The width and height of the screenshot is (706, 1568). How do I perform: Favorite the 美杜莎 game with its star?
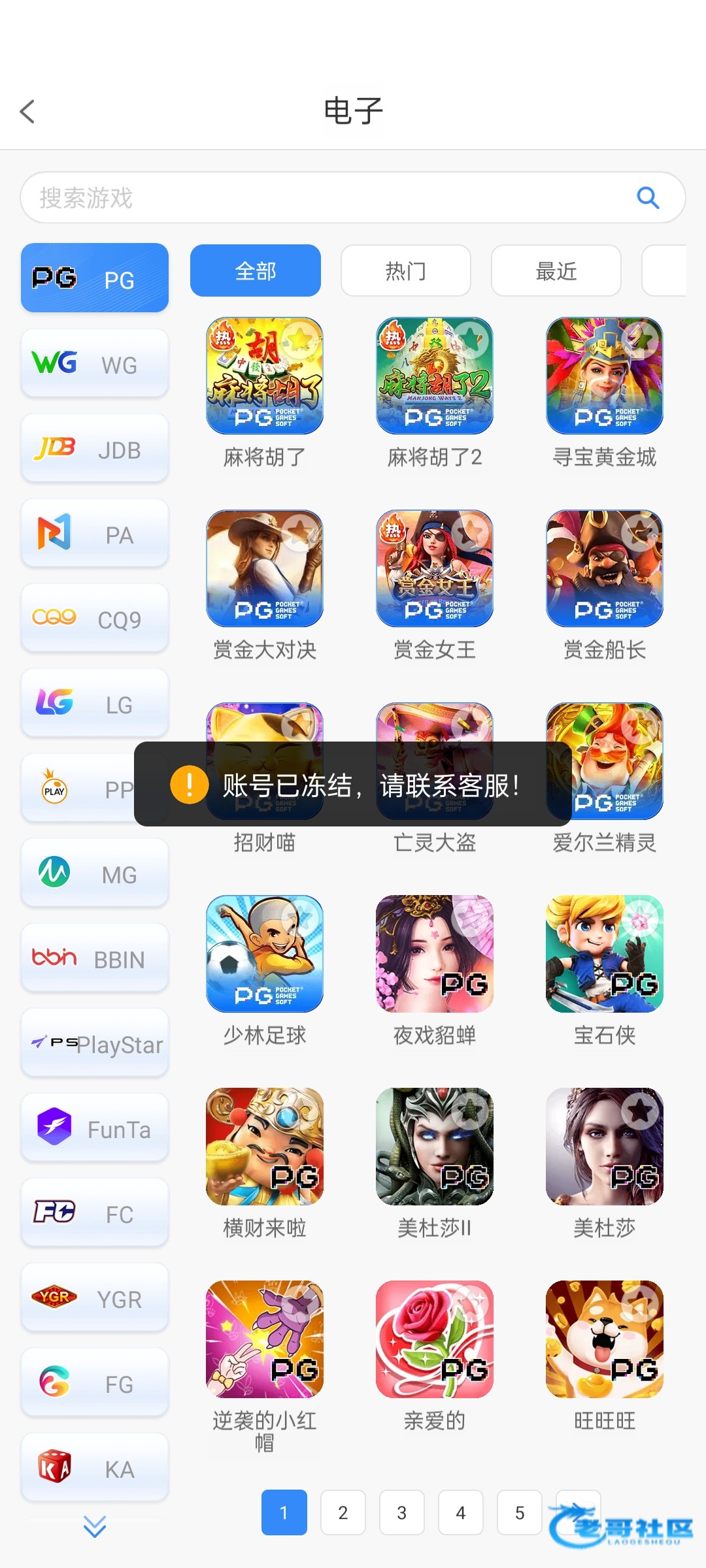click(x=640, y=1110)
